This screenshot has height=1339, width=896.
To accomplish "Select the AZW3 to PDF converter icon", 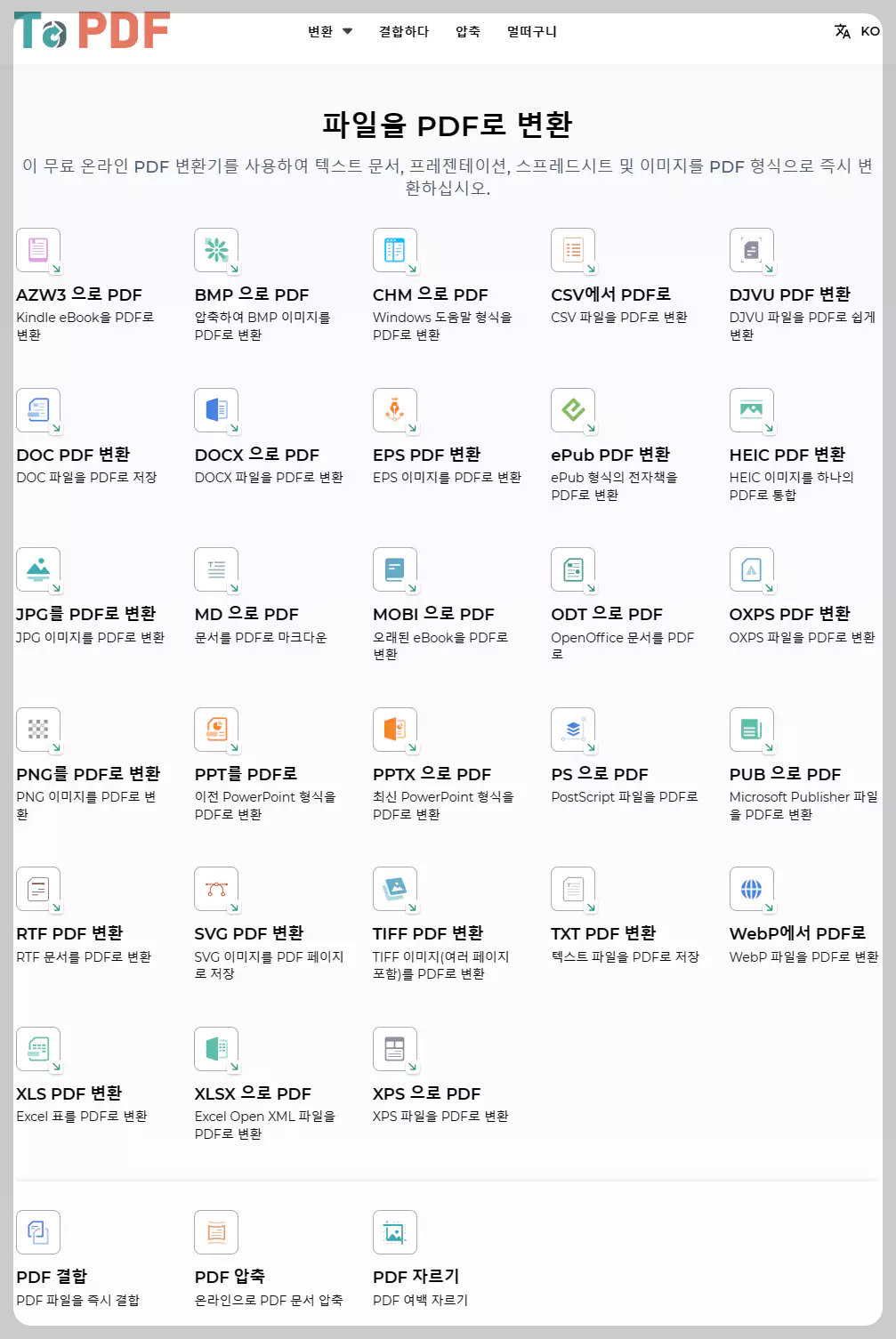I will 37,250.
